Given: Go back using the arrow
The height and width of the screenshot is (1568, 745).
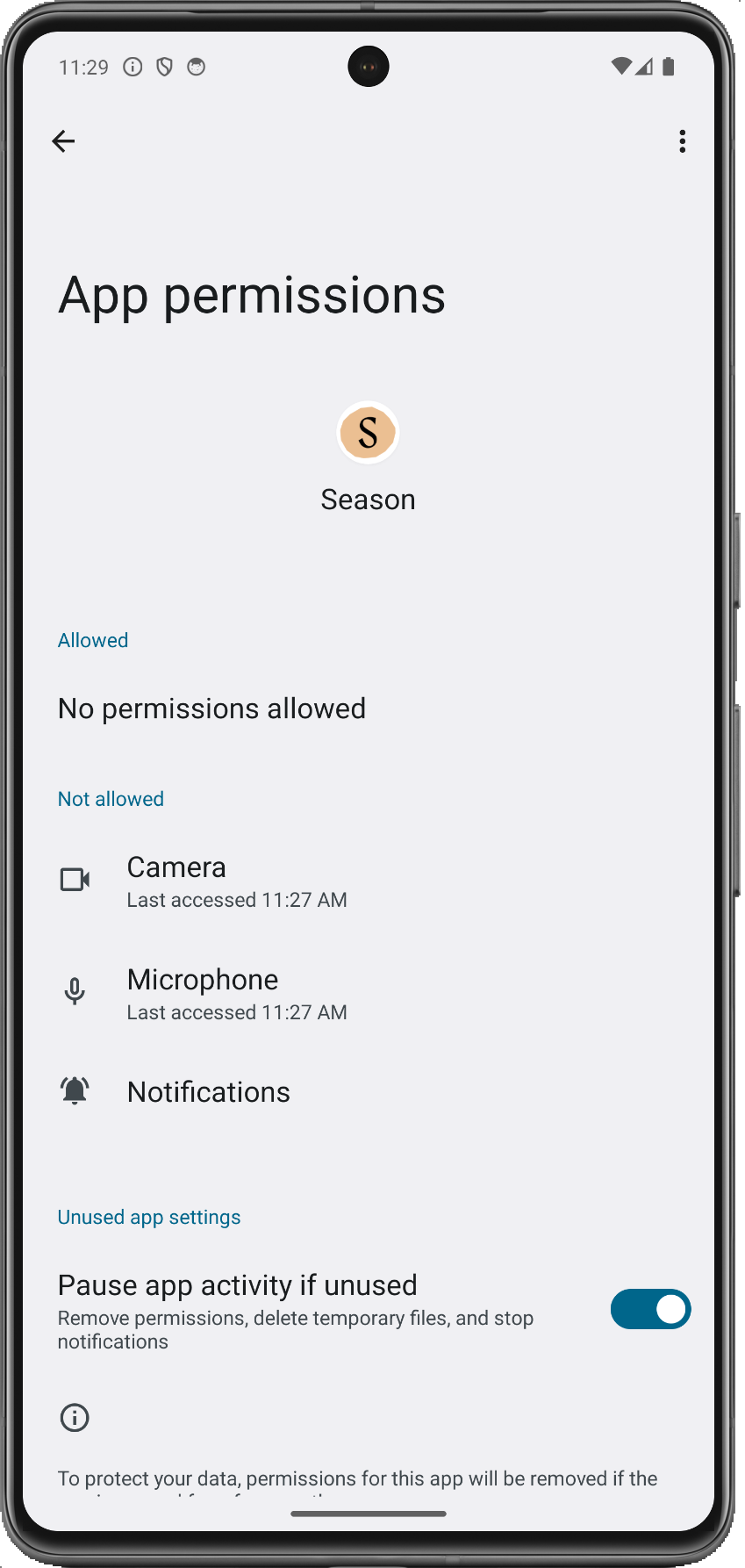Looking at the screenshot, I should point(63,141).
